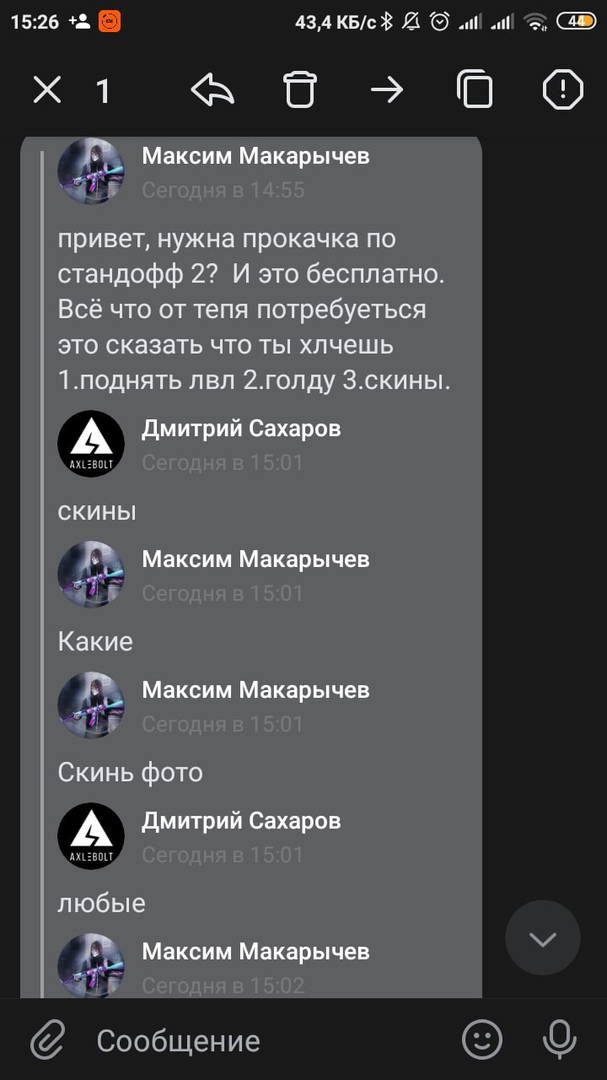607x1080 pixels.
Task: Open Максим Макарычев's profile from 14:55 message
Action: coord(91,171)
